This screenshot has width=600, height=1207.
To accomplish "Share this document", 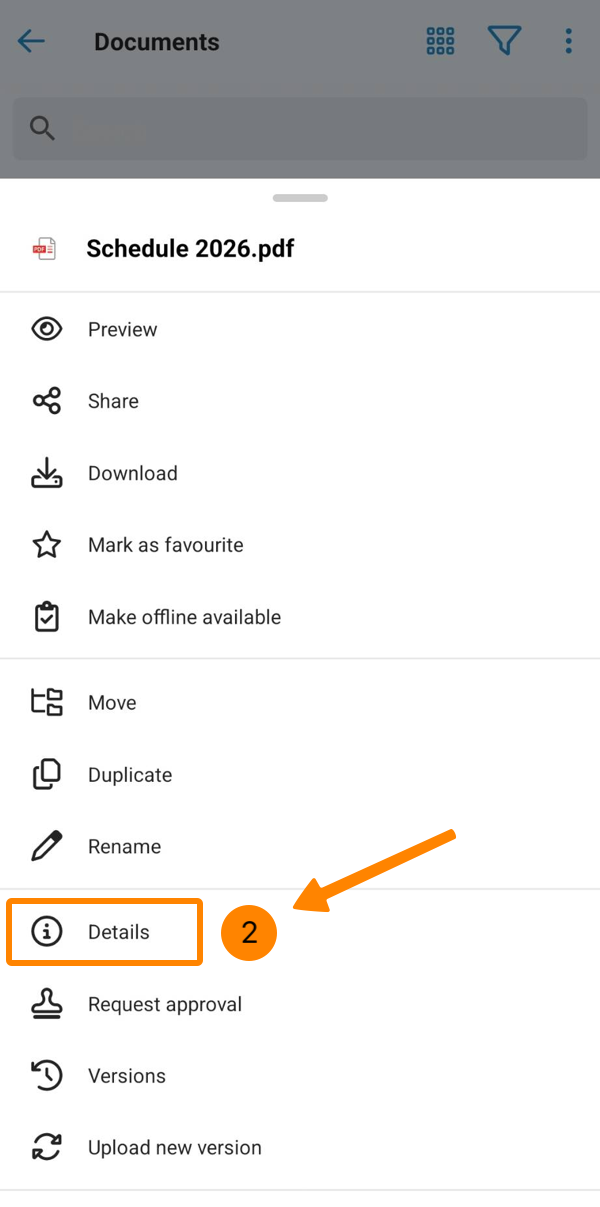I will point(112,401).
